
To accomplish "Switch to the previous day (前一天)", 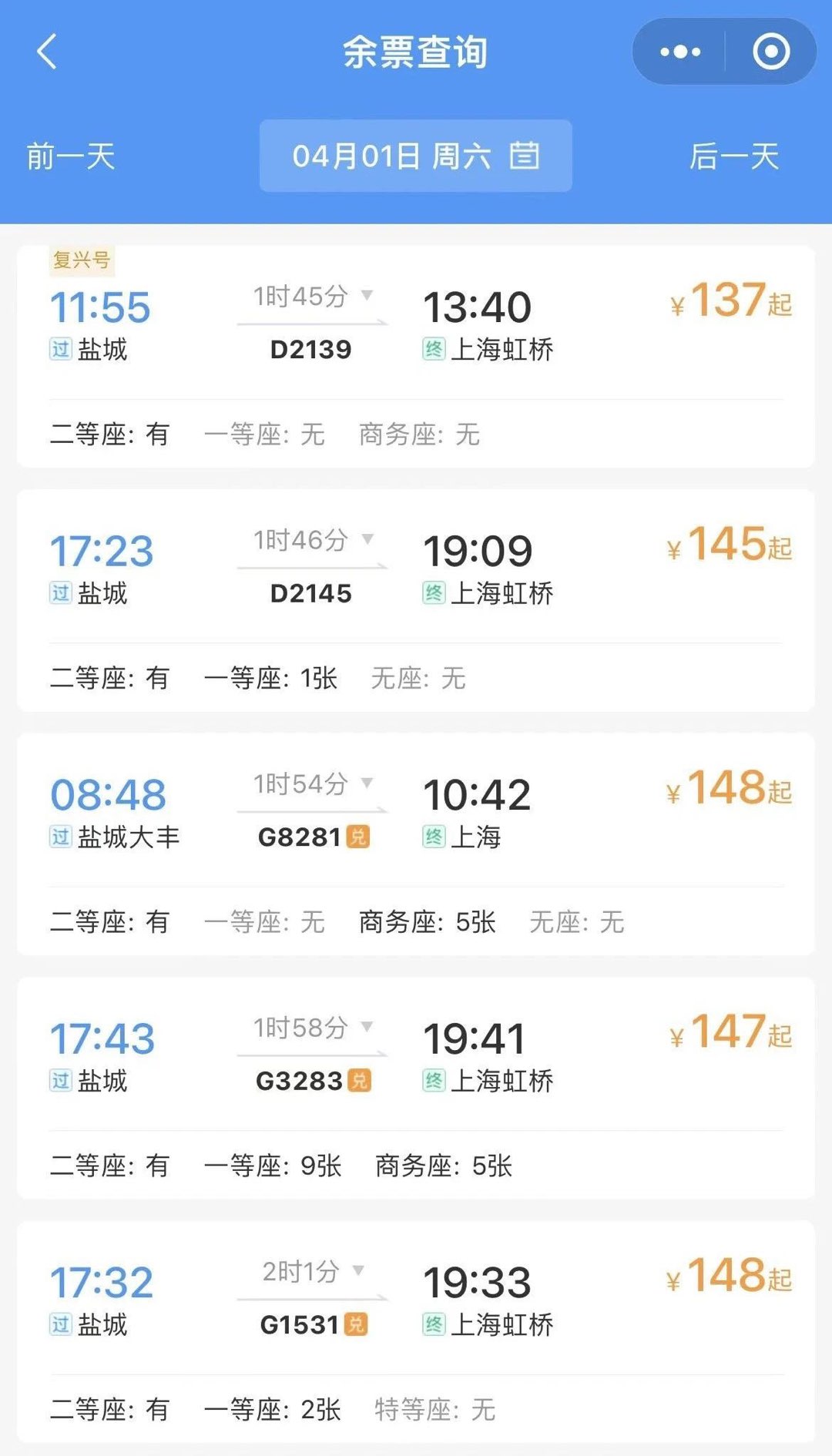I will click(71, 156).
